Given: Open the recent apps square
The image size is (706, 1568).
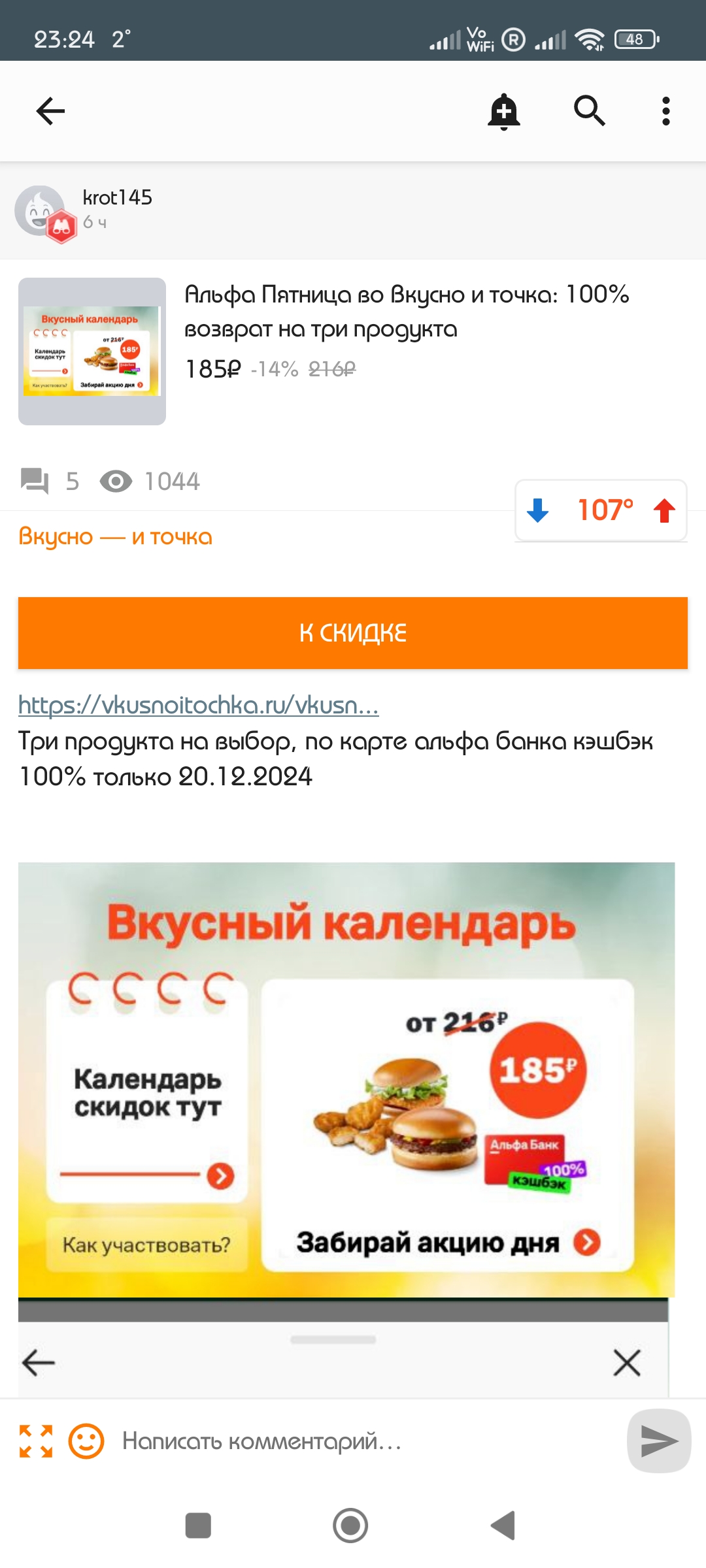Looking at the screenshot, I should tap(198, 1526).
